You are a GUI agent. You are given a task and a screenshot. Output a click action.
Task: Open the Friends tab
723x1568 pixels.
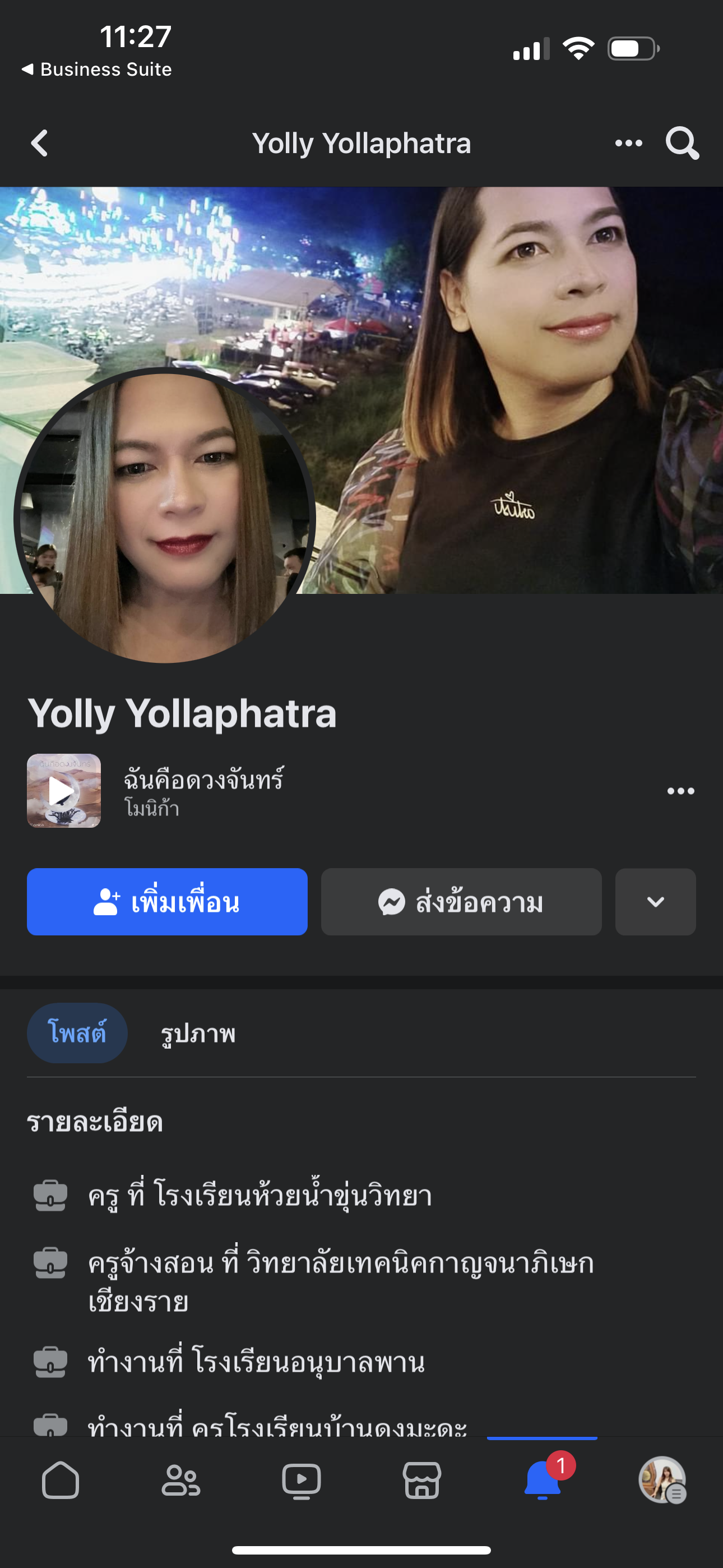coord(180,1481)
